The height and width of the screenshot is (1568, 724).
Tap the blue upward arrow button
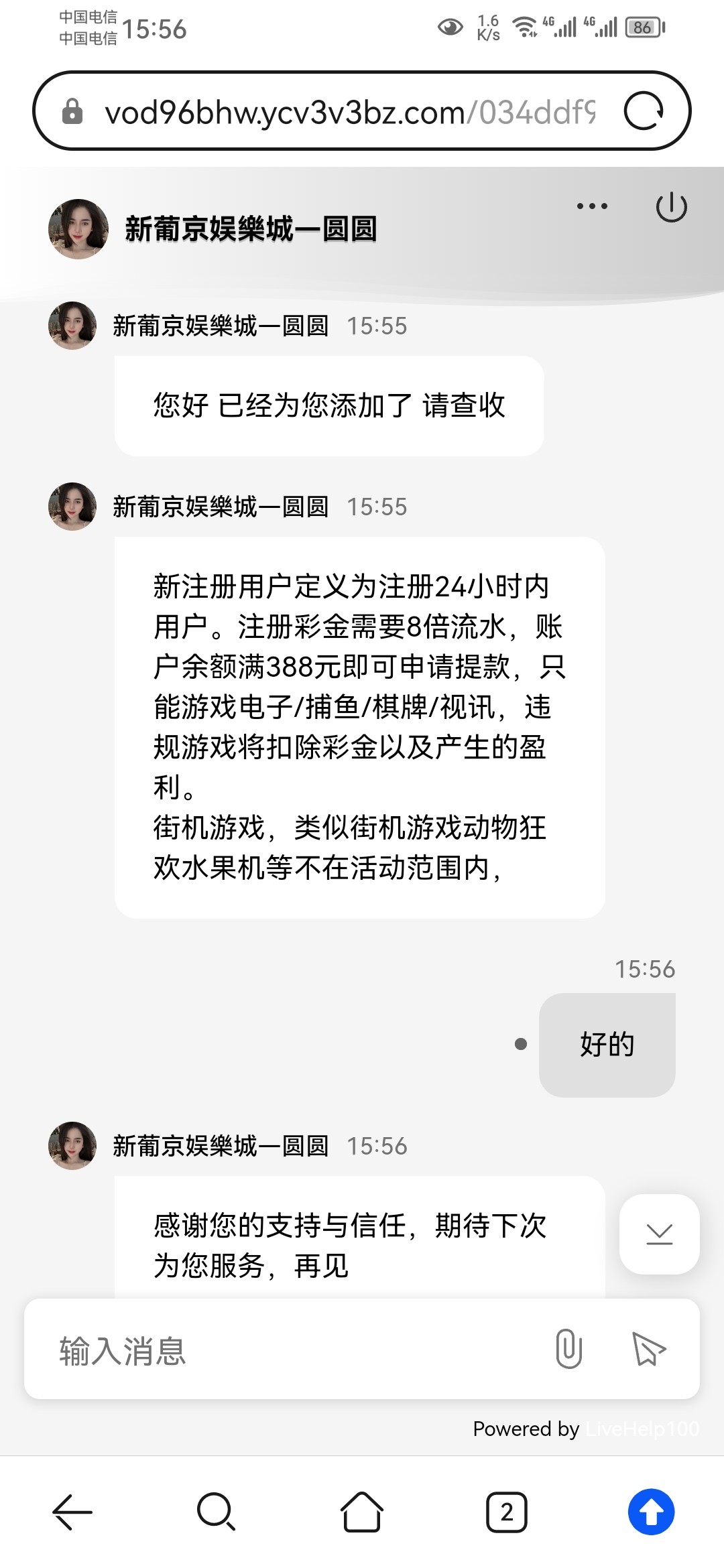(x=651, y=1512)
